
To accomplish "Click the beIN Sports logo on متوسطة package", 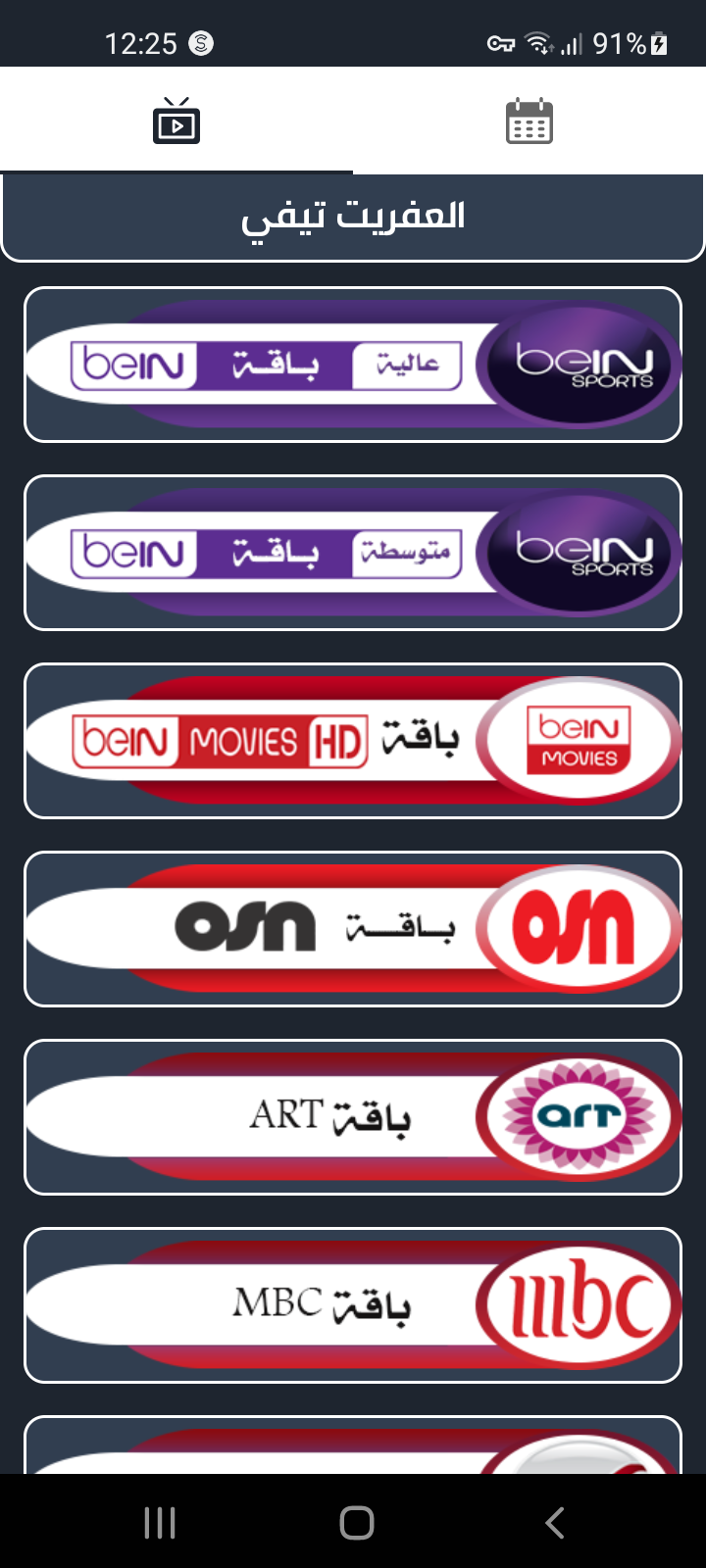I will [x=578, y=552].
